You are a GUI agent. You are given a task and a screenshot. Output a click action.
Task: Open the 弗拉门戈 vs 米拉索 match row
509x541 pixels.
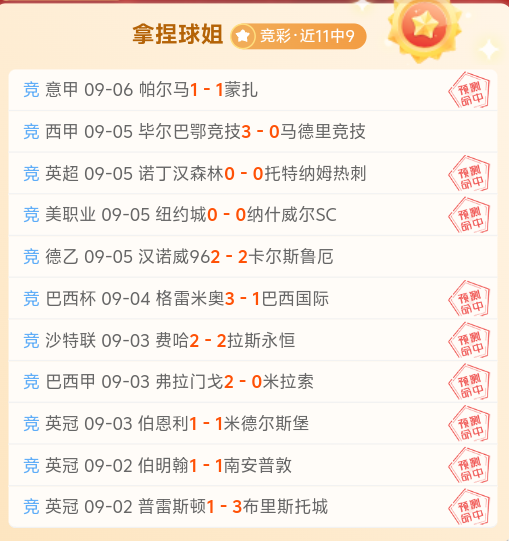253,382
